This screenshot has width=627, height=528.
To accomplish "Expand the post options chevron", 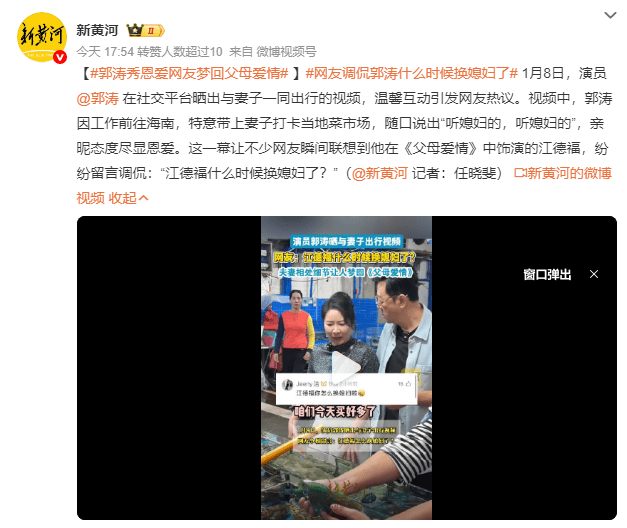I will (610, 15).
